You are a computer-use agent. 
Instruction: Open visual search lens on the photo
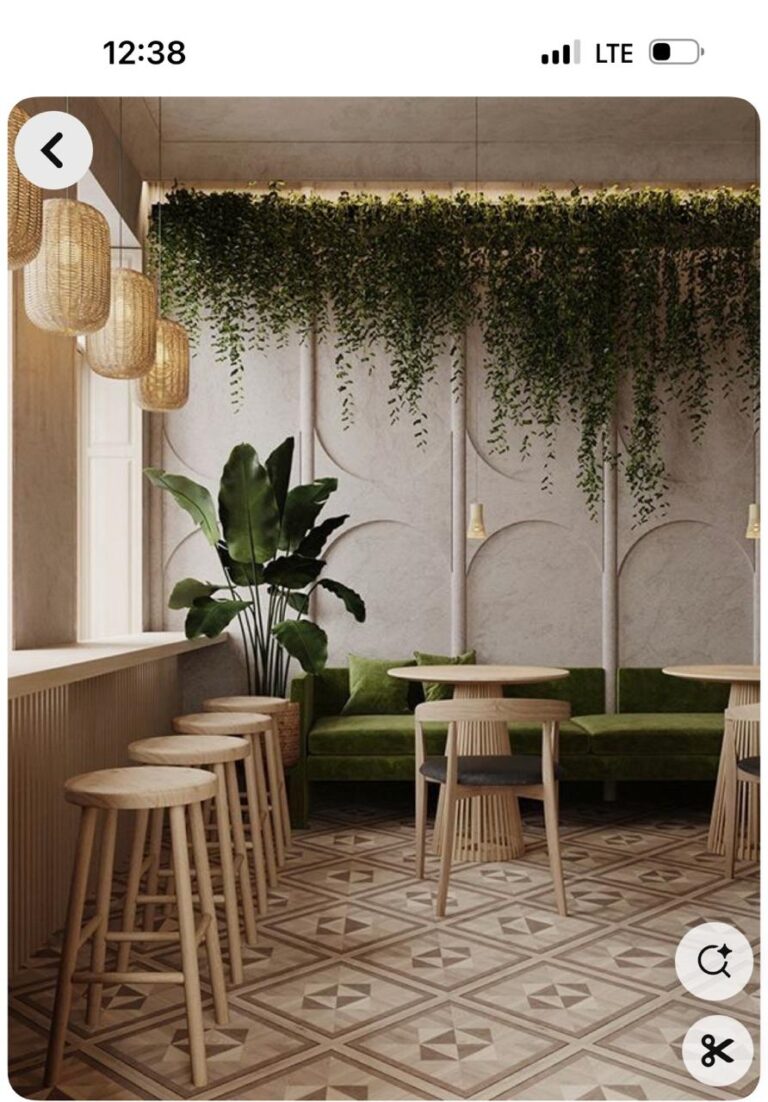pyautogui.click(x=714, y=962)
